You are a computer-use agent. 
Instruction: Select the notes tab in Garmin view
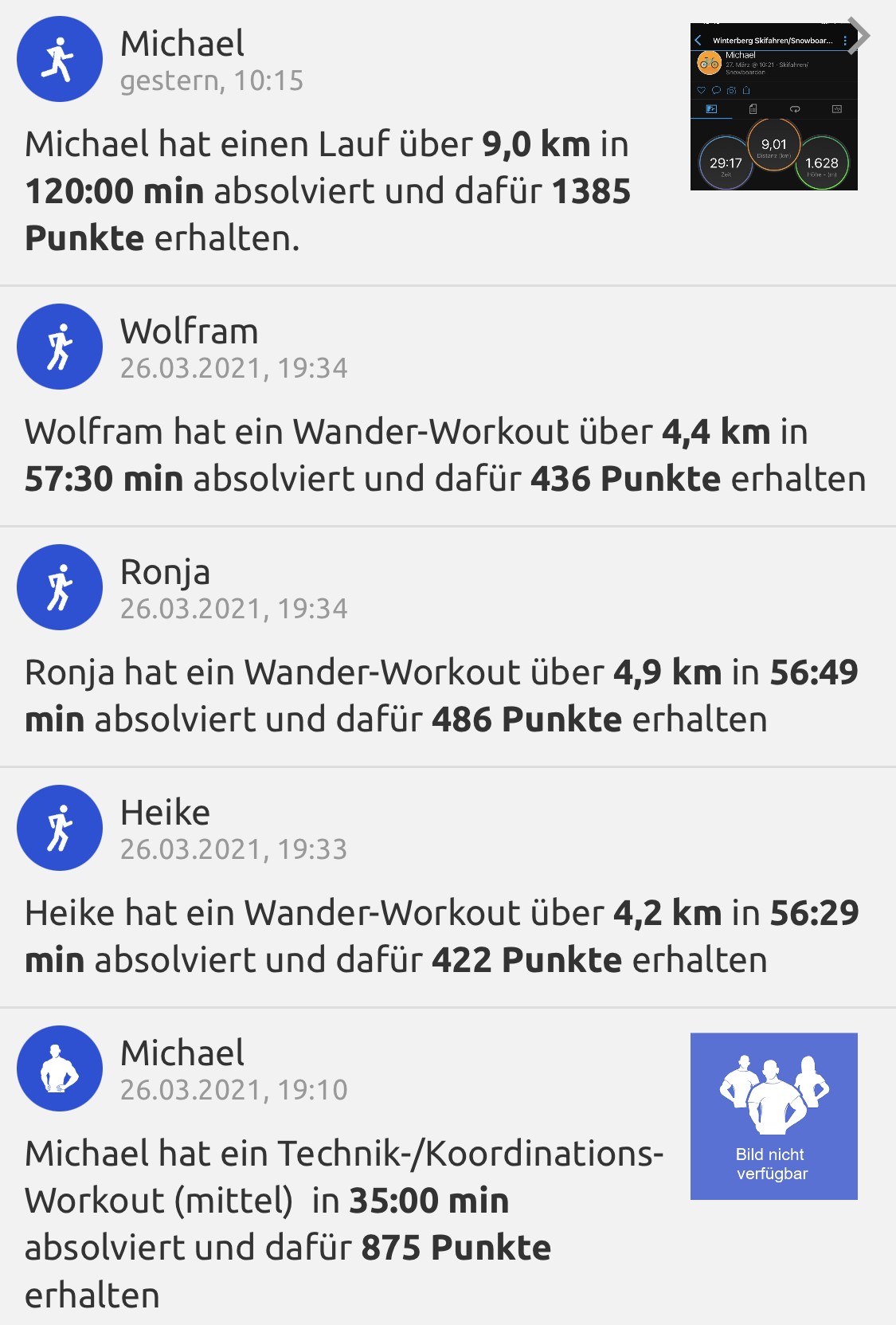(x=753, y=109)
